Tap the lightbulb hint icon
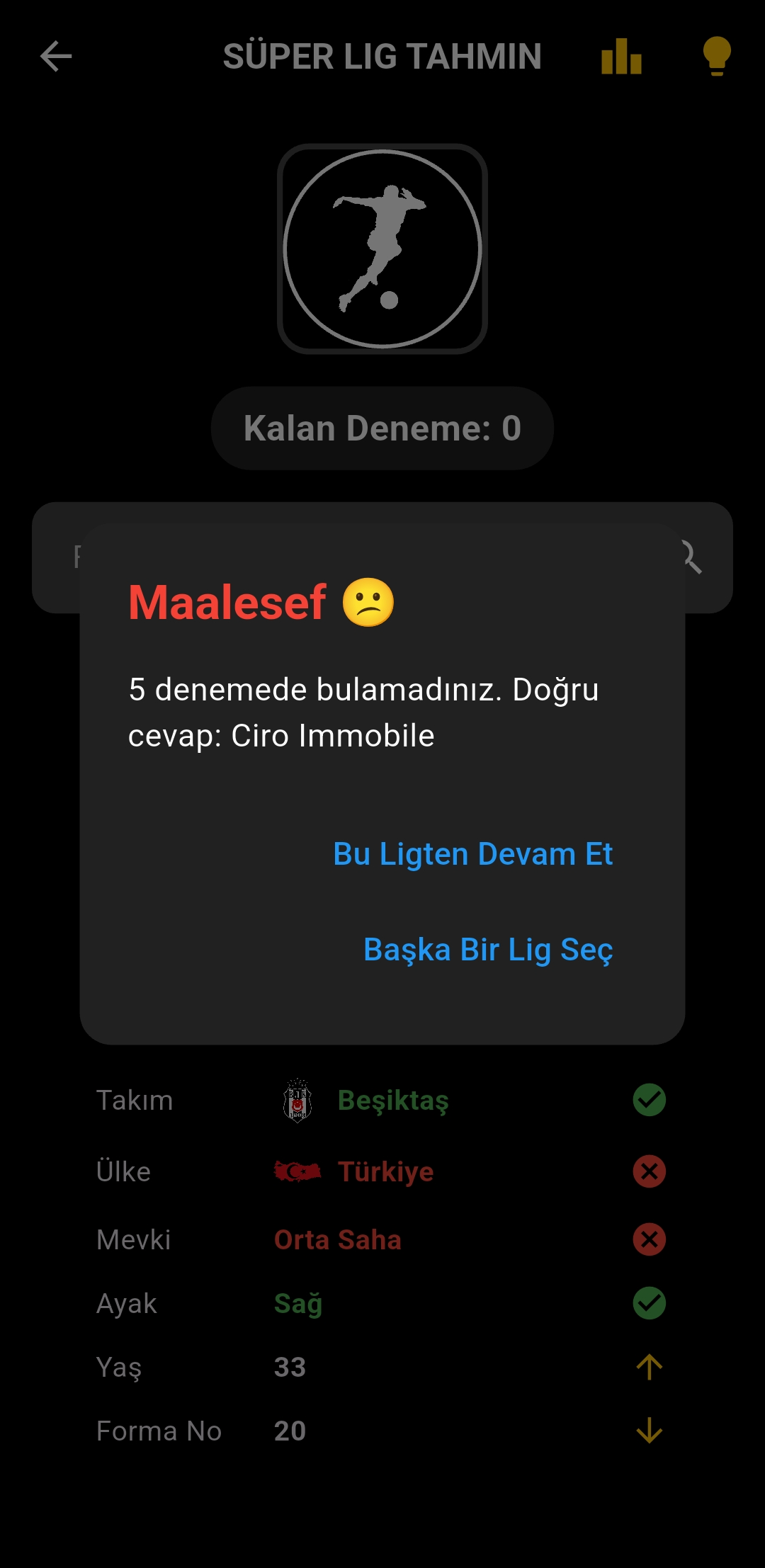 tap(716, 57)
